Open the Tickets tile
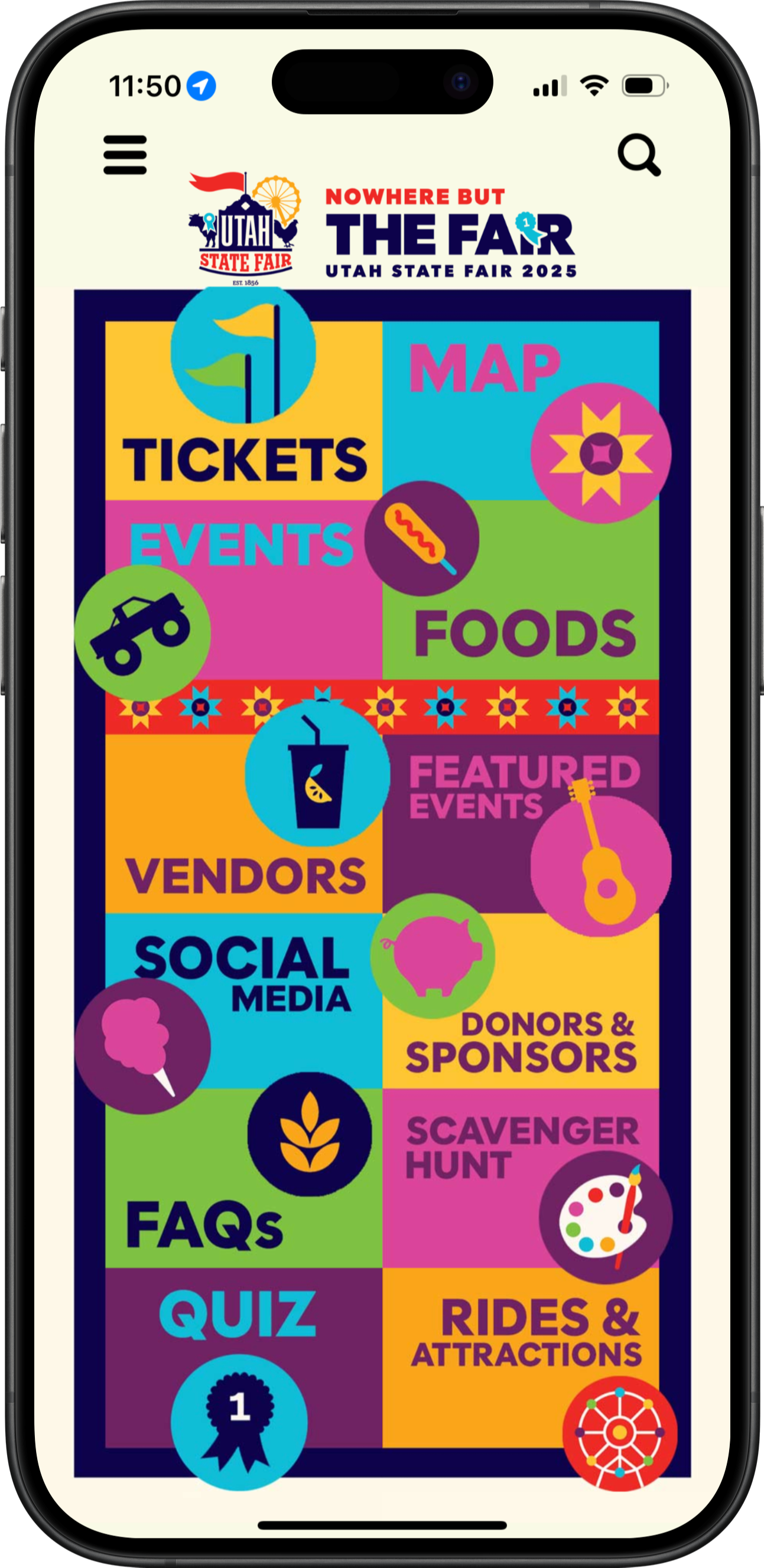 pos(243,410)
